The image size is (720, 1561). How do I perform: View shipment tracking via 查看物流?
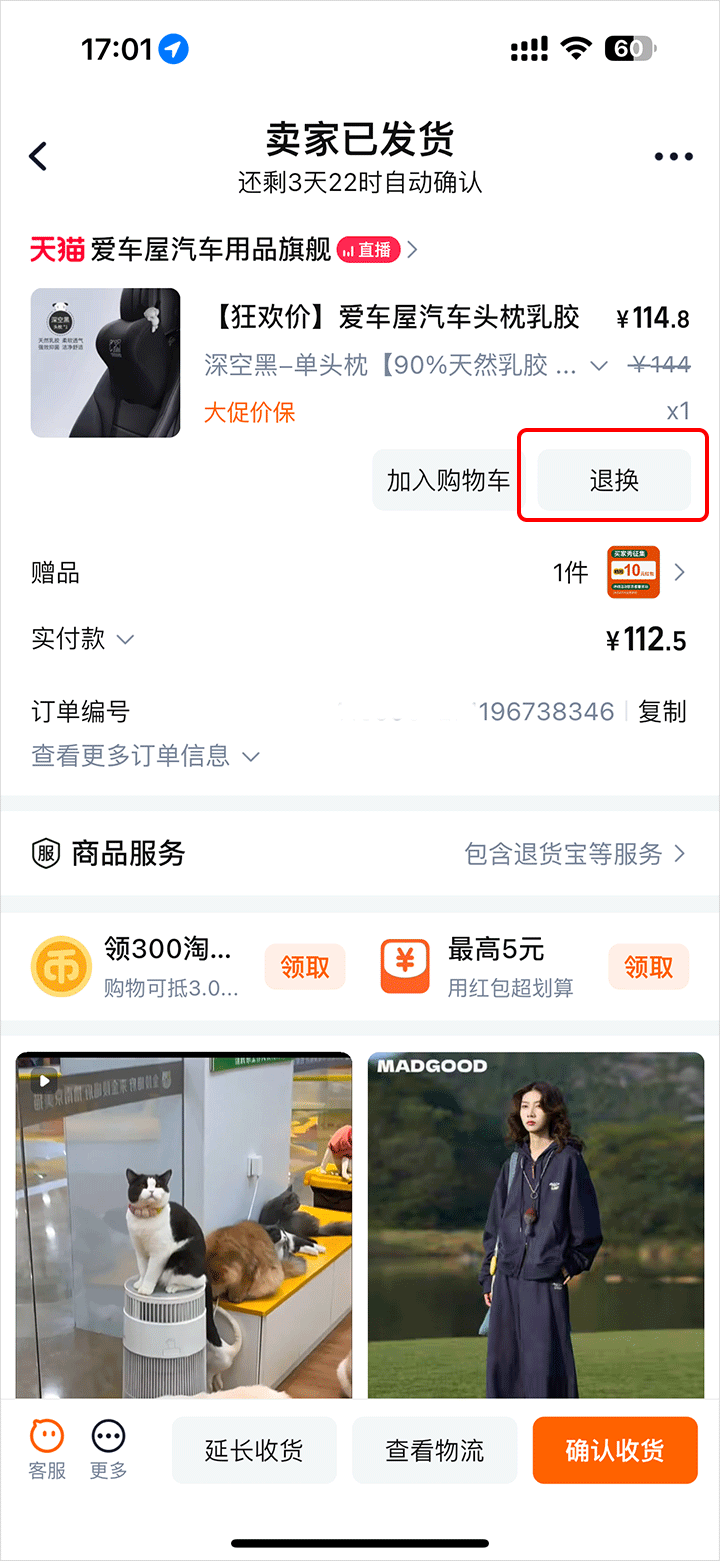click(x=434, y=1450)
